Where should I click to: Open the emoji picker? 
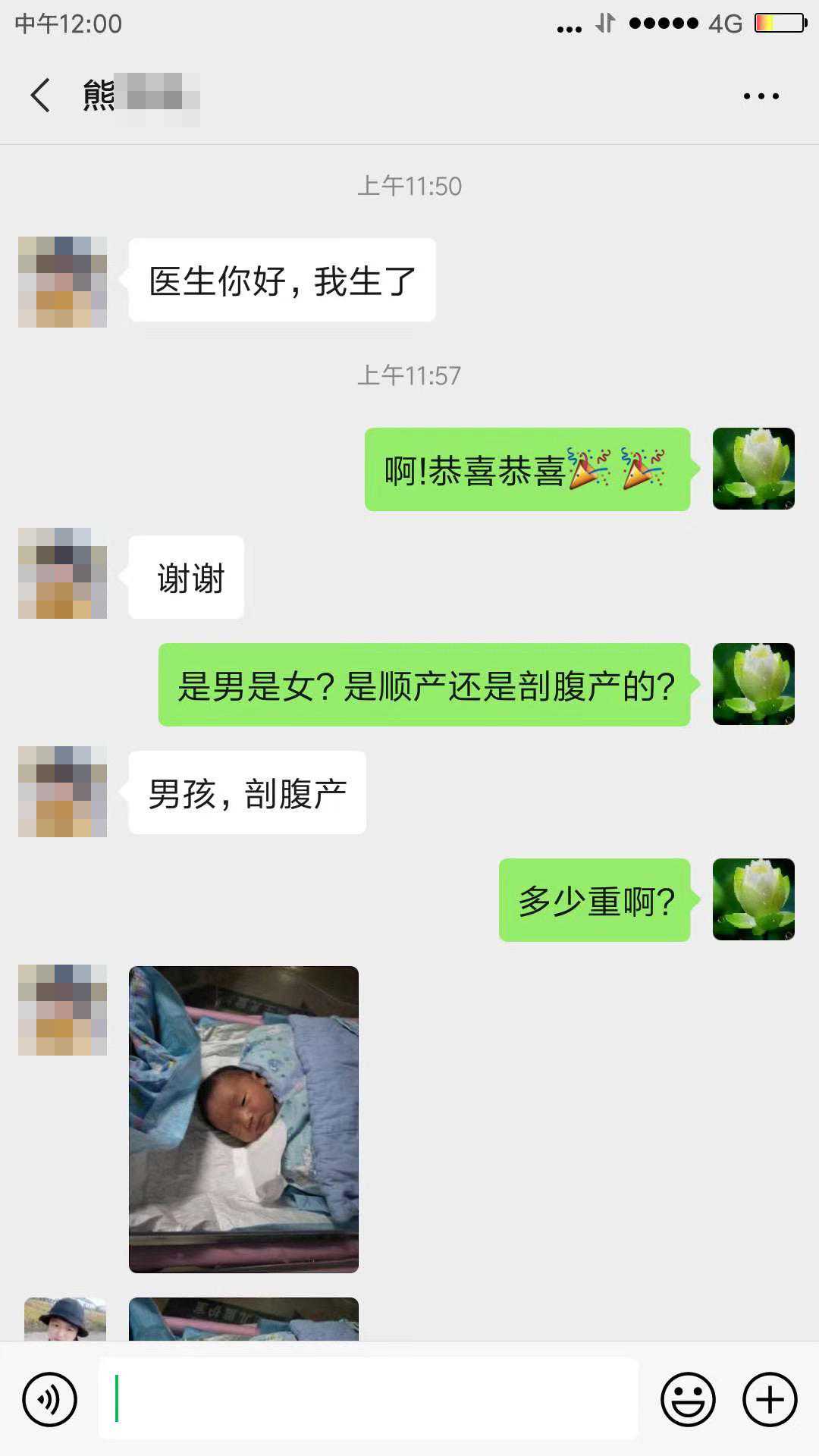688,1399
